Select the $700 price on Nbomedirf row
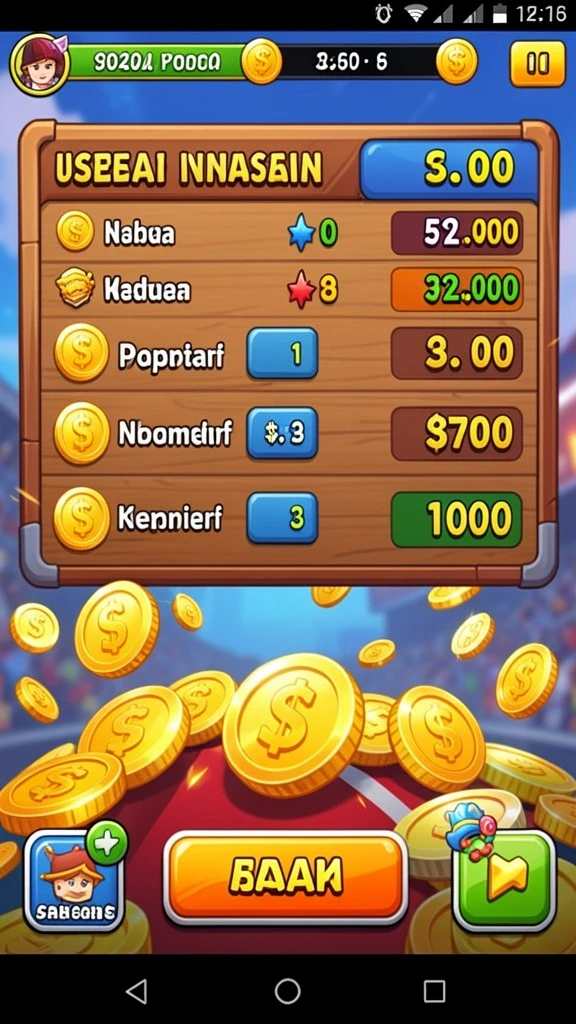 coord(456,434)
